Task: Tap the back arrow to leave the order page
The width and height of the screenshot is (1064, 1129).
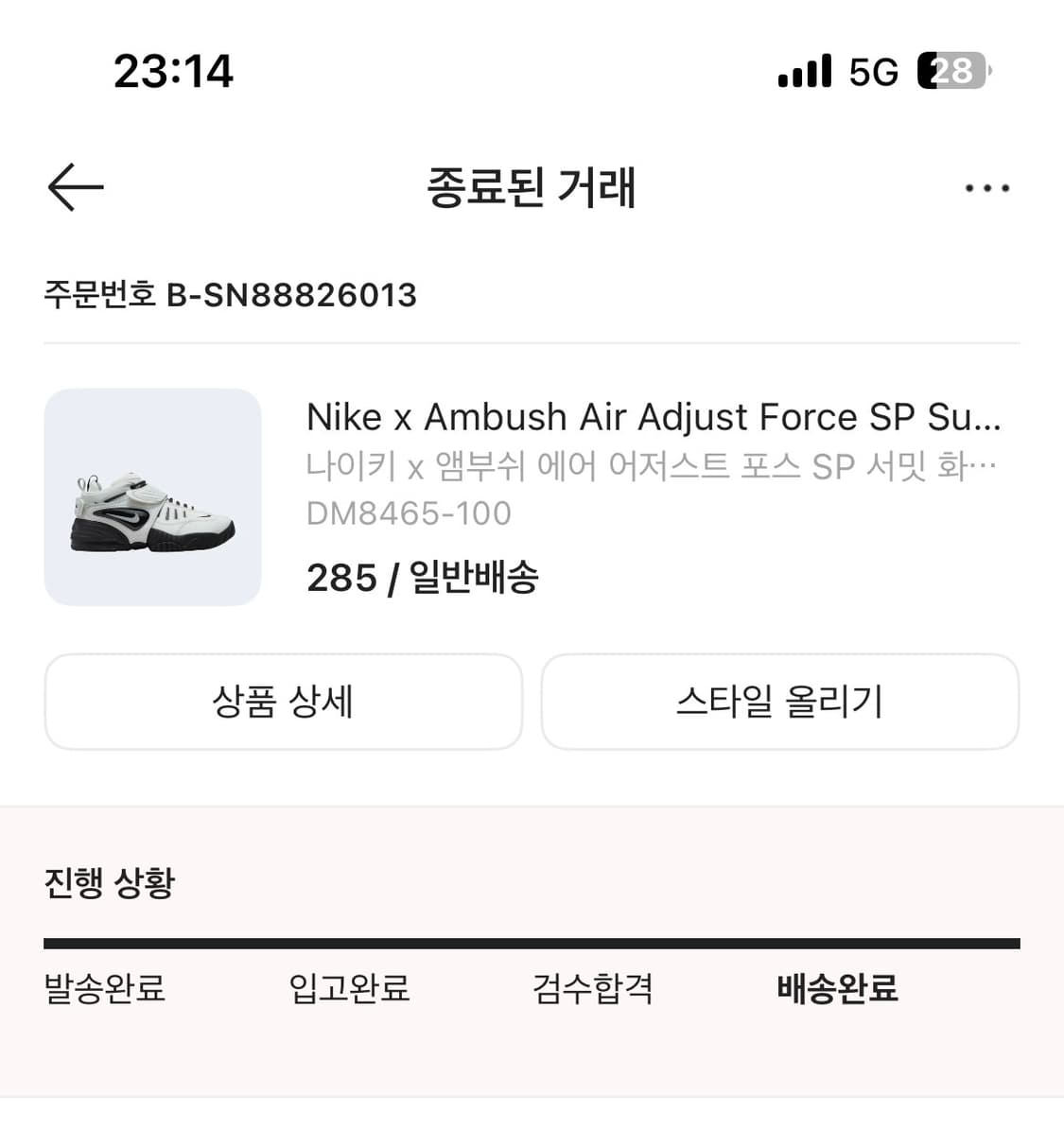Action: tap(76, 186)
